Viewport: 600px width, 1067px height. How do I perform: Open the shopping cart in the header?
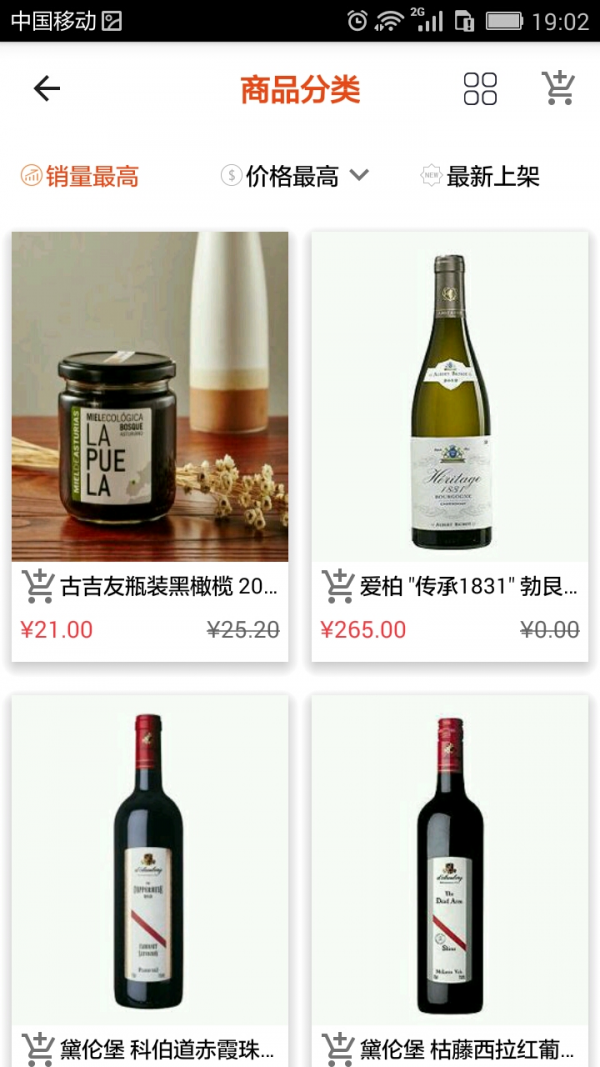(x=558, y=89)
